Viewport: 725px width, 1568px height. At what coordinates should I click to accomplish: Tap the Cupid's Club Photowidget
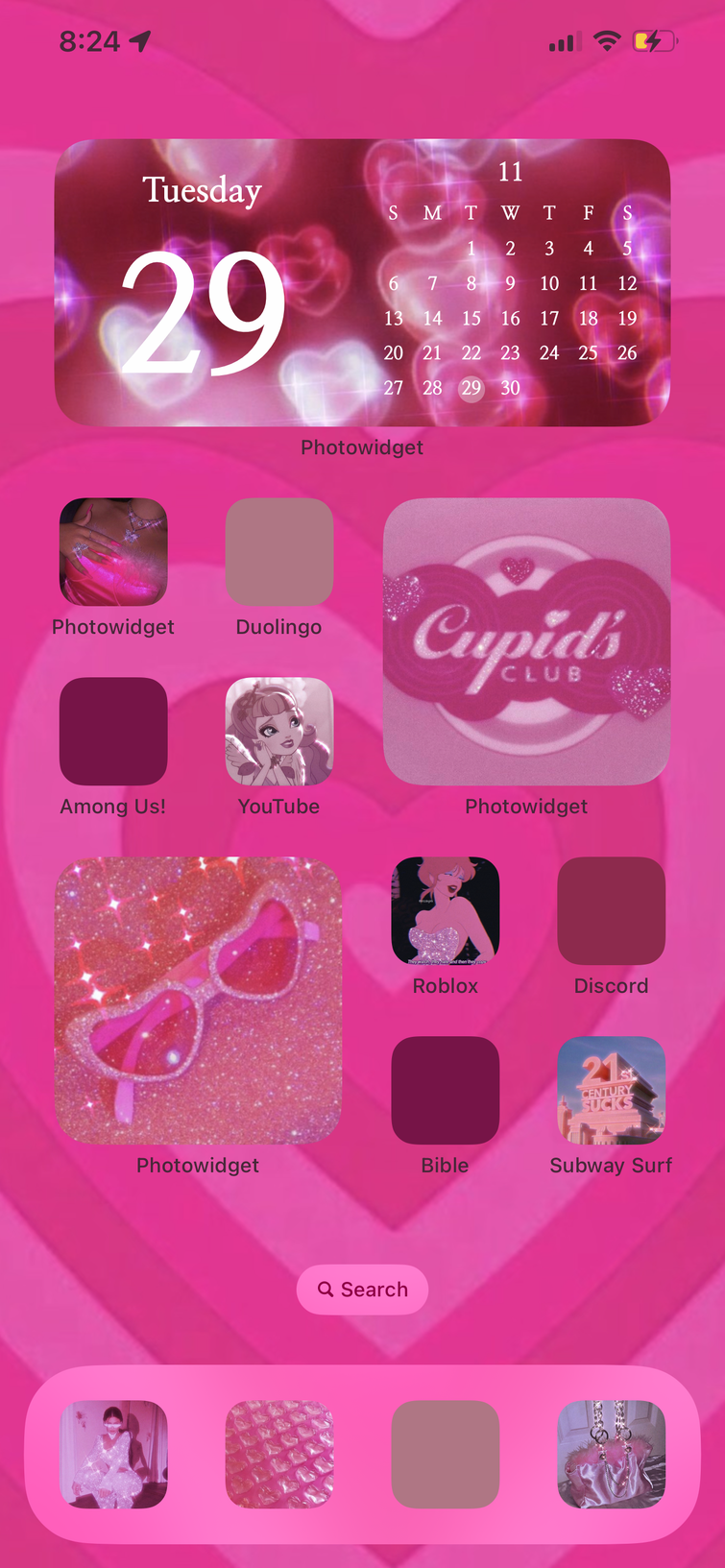click(x=526, y=641)
